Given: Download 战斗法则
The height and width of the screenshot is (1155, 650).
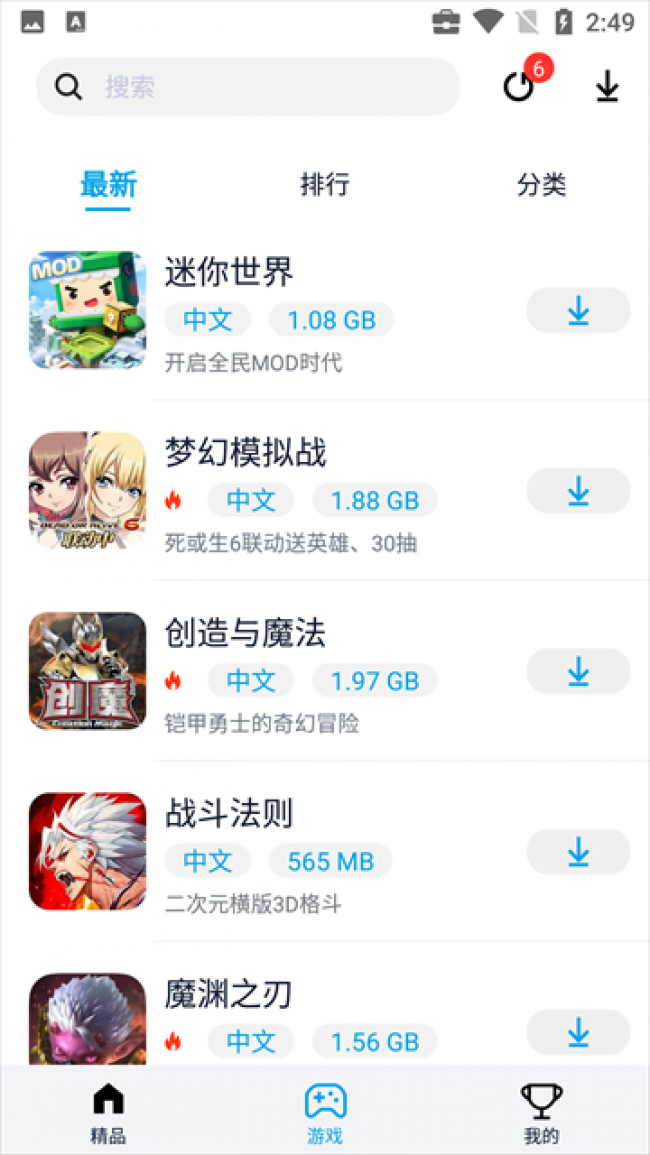Looking at the screenshot, I should pyautogui.click(x=578, y=852).
